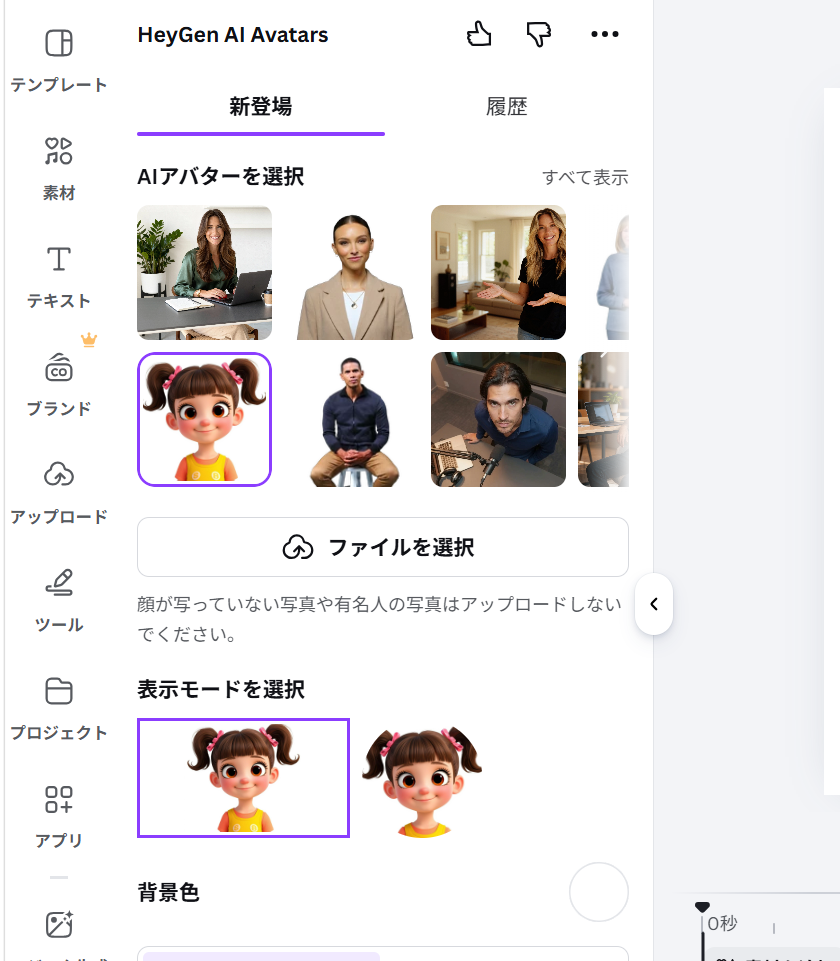The width and height of the screenshot is (840, 961).
Task: Tap すべて表示 to show all avatars
Action: 585,177
